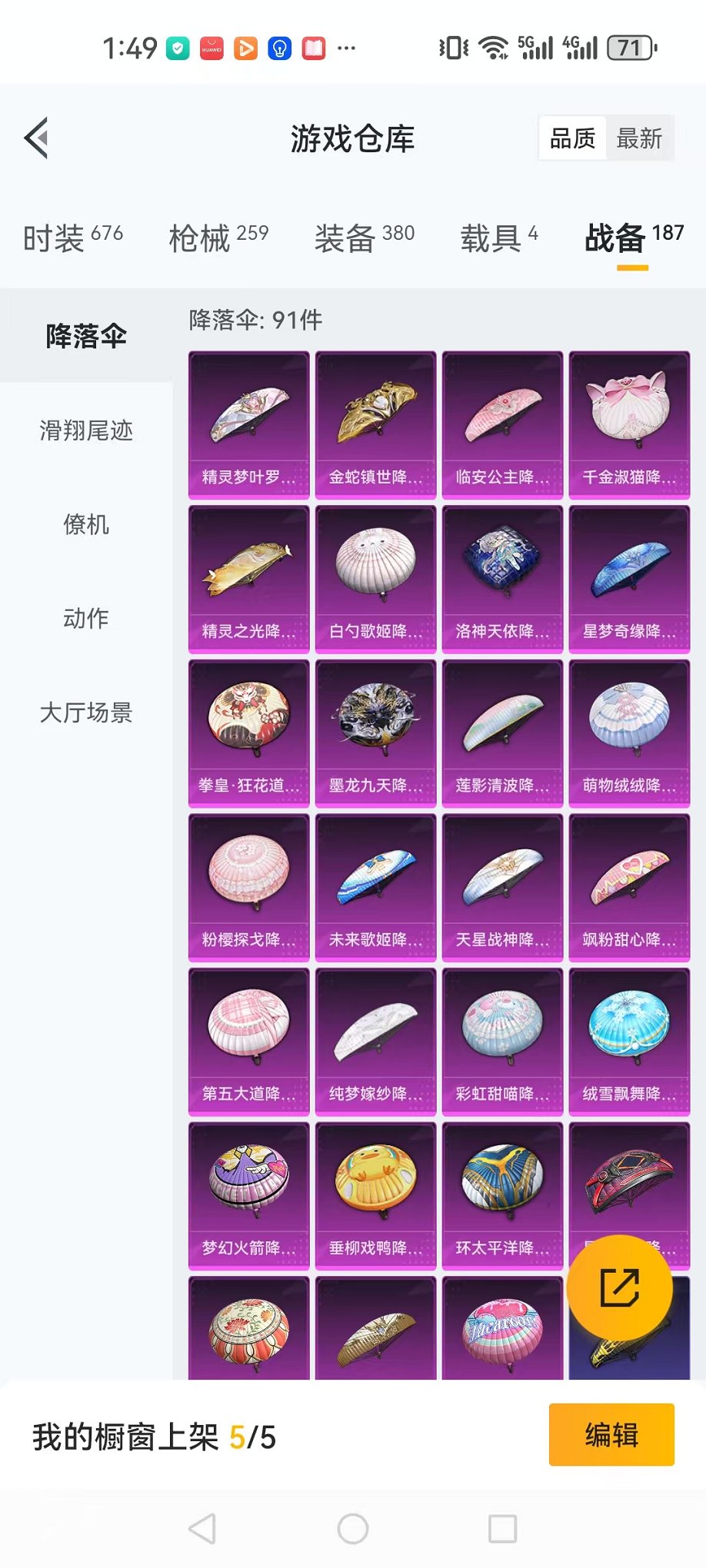Sort by 最新
The width and height of the screenshot is (706, 1568).
coord(638,138)
